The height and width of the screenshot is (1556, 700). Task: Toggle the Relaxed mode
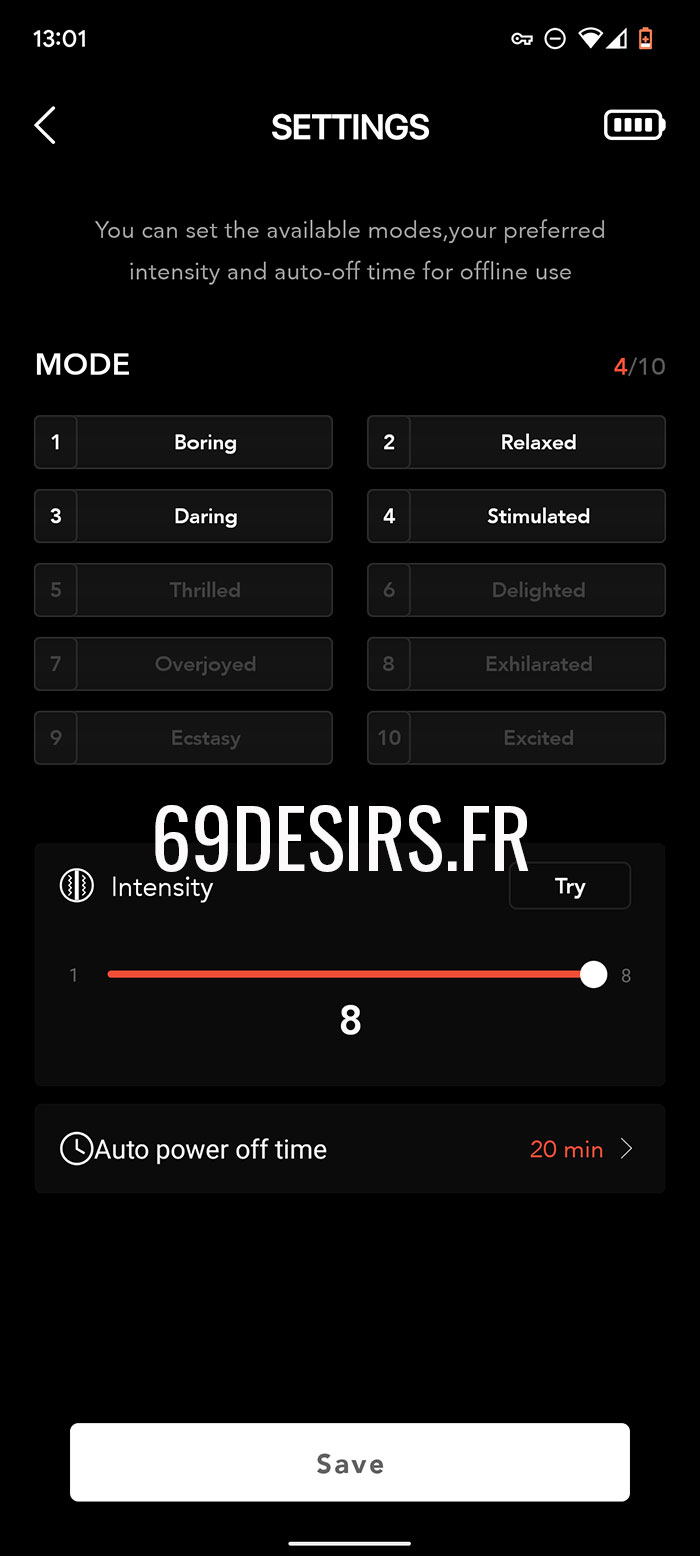point(517,442)
